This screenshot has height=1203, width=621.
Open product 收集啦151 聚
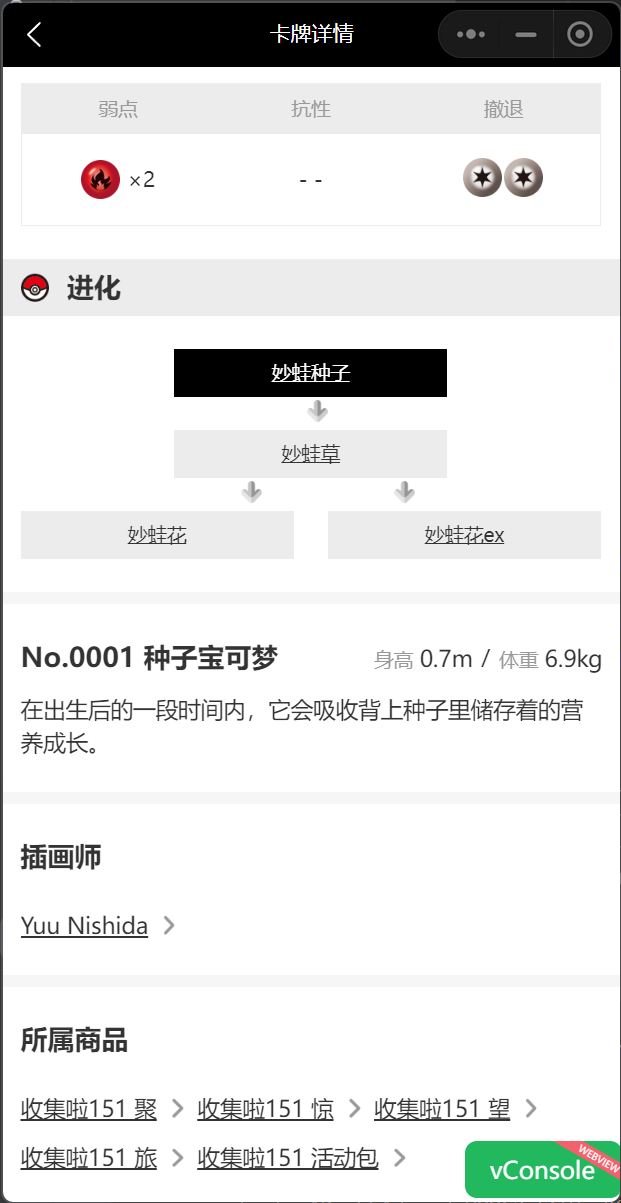[x=89, y=1108]
